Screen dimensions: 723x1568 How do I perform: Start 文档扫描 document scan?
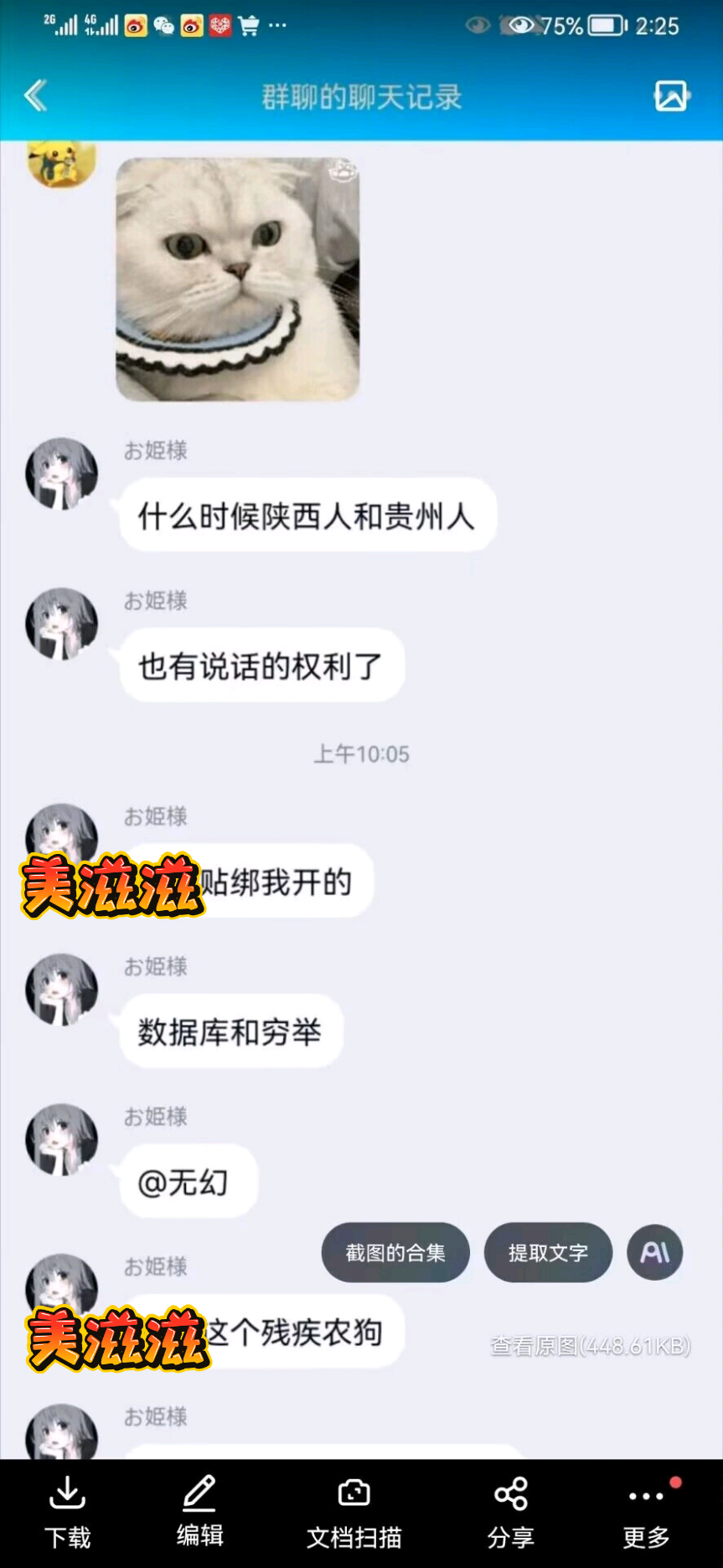[354, 1514]
